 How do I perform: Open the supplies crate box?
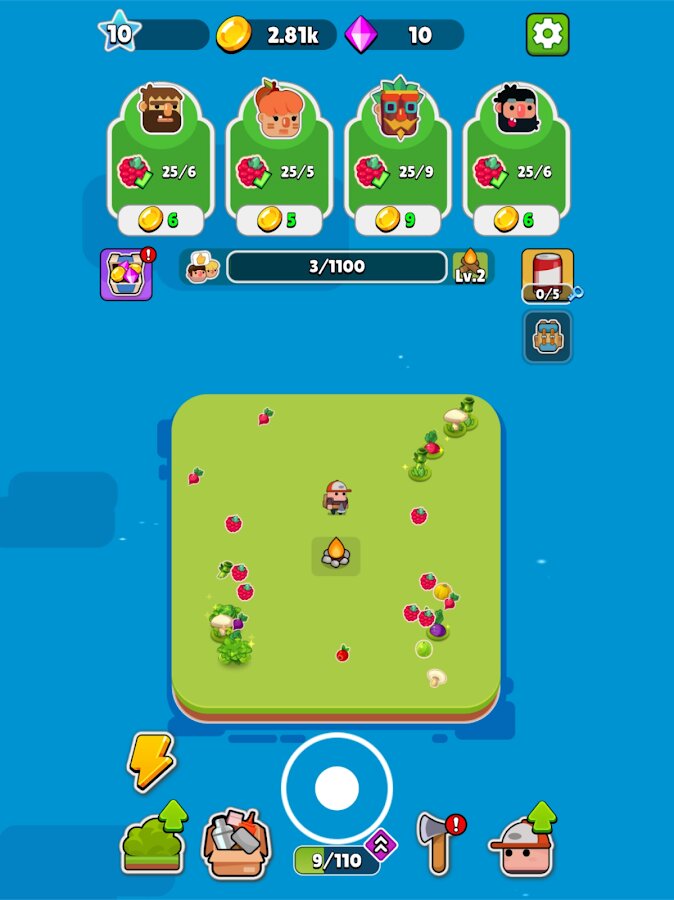pos(235,842)
